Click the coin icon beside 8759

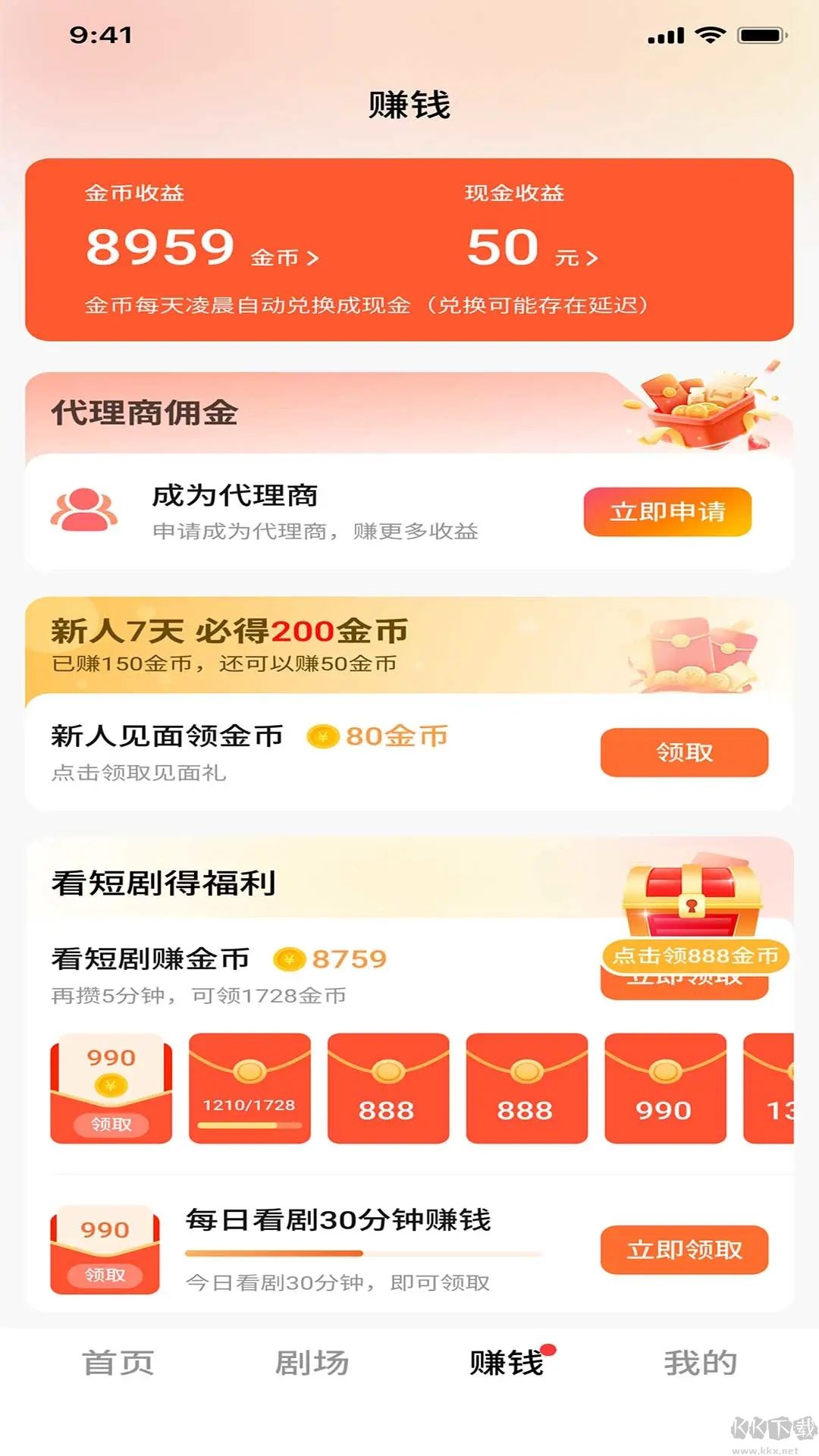pos(288,958)
